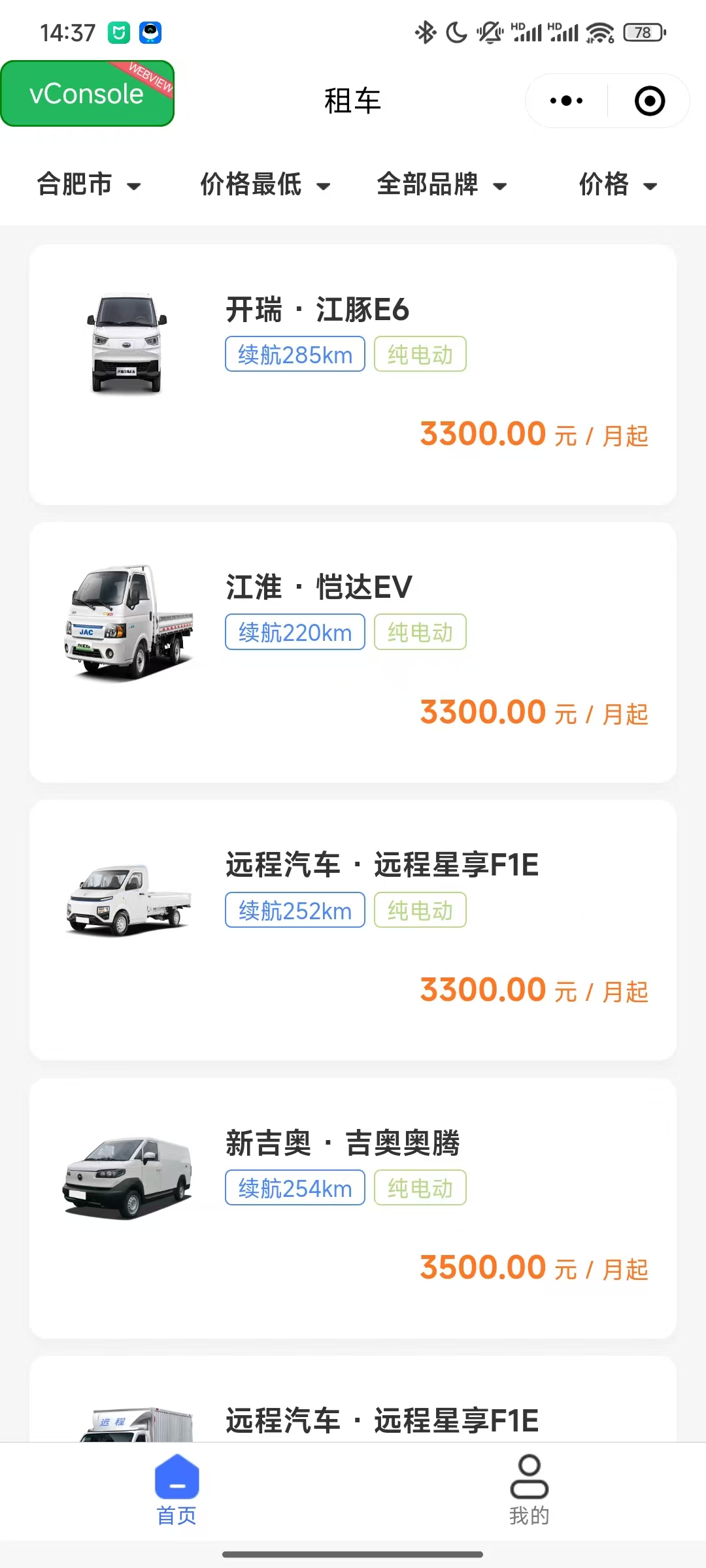Expand the 全部品牌 brand filter
The width and height of the screenshot is (706, 1568).
(441, 185)
